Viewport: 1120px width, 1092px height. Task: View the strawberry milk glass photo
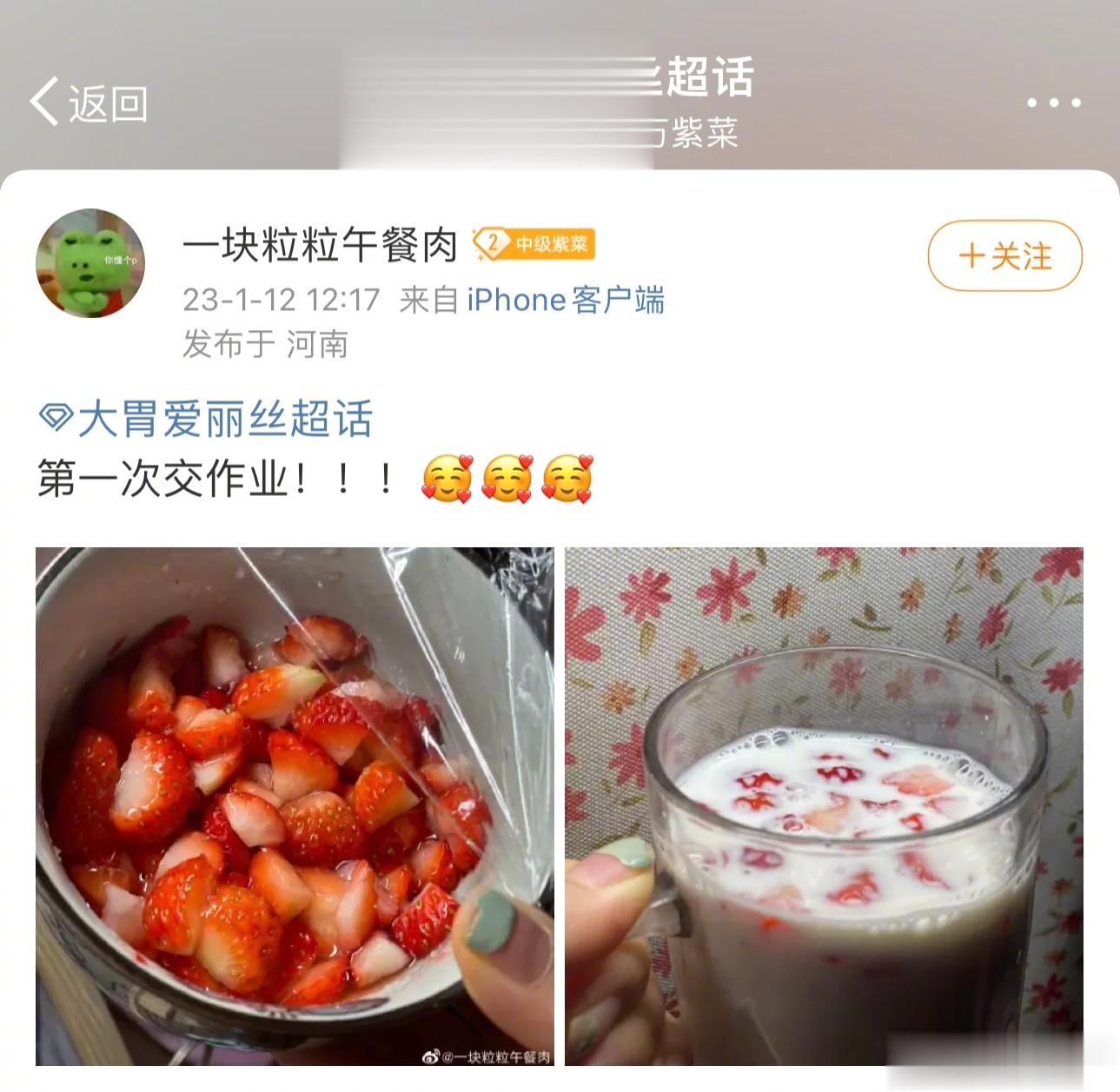click(x=824, y=805)
